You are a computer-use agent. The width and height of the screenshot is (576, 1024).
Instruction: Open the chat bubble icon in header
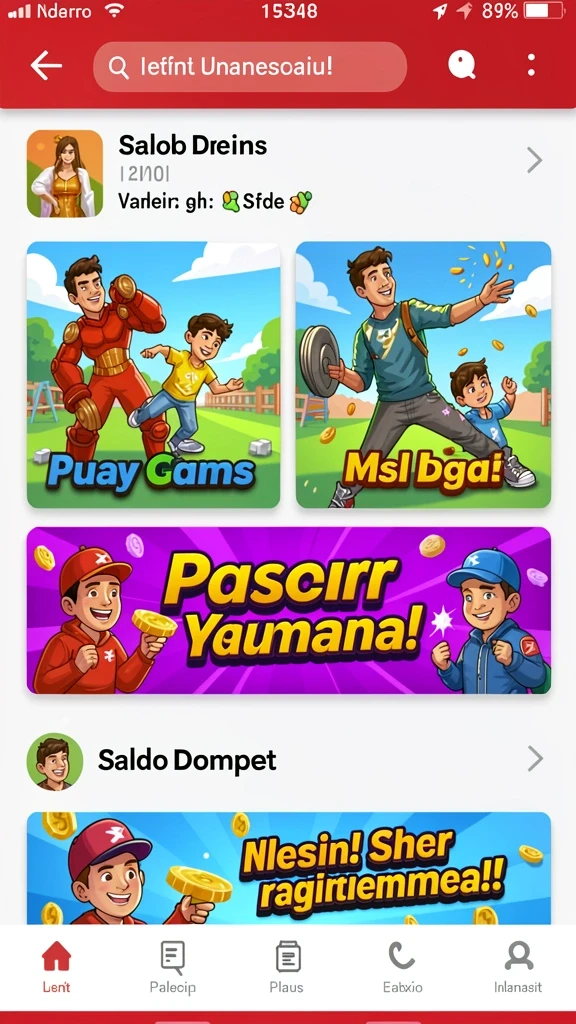coord(462,65)
